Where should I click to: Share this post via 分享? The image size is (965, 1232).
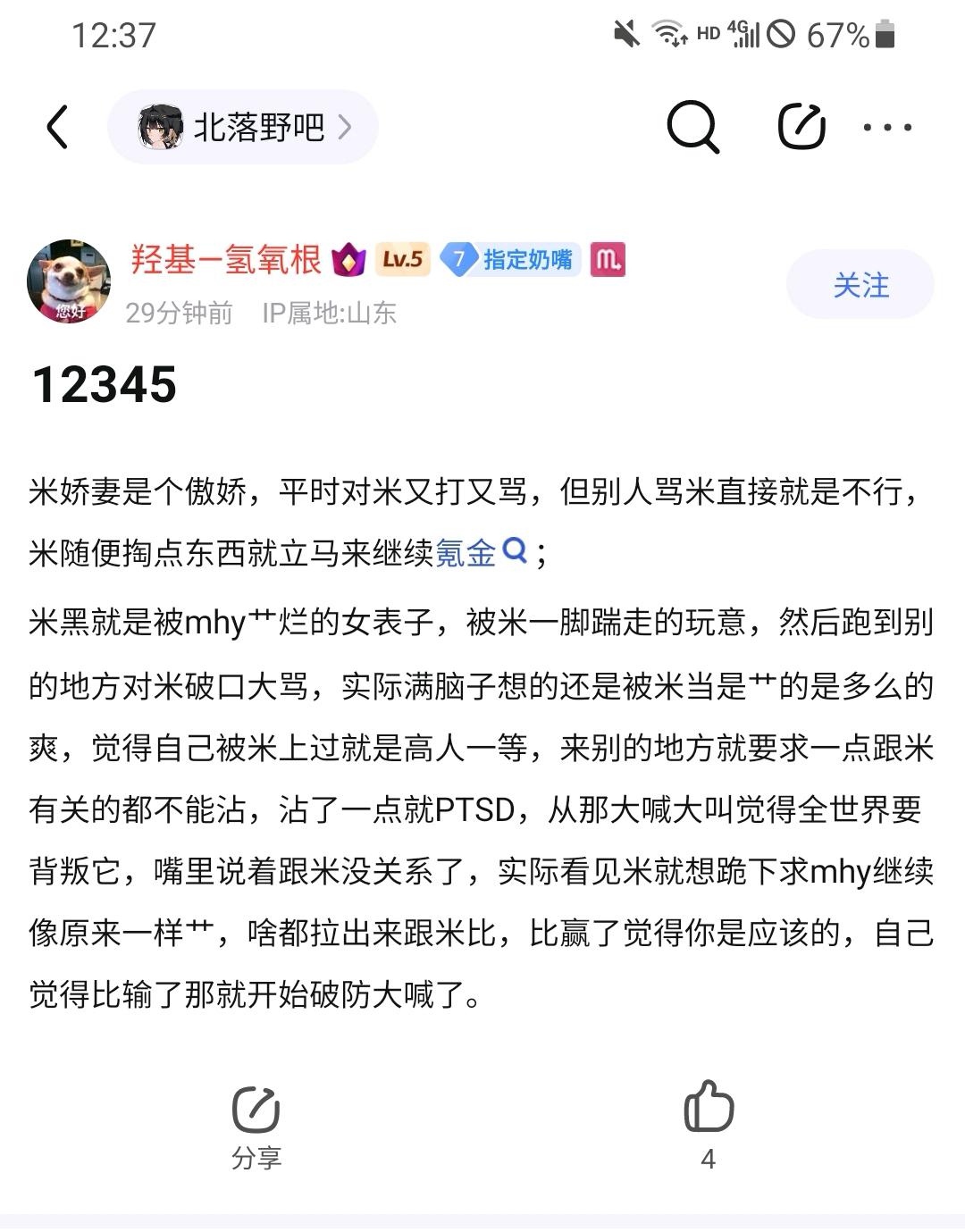point(256,1126)
